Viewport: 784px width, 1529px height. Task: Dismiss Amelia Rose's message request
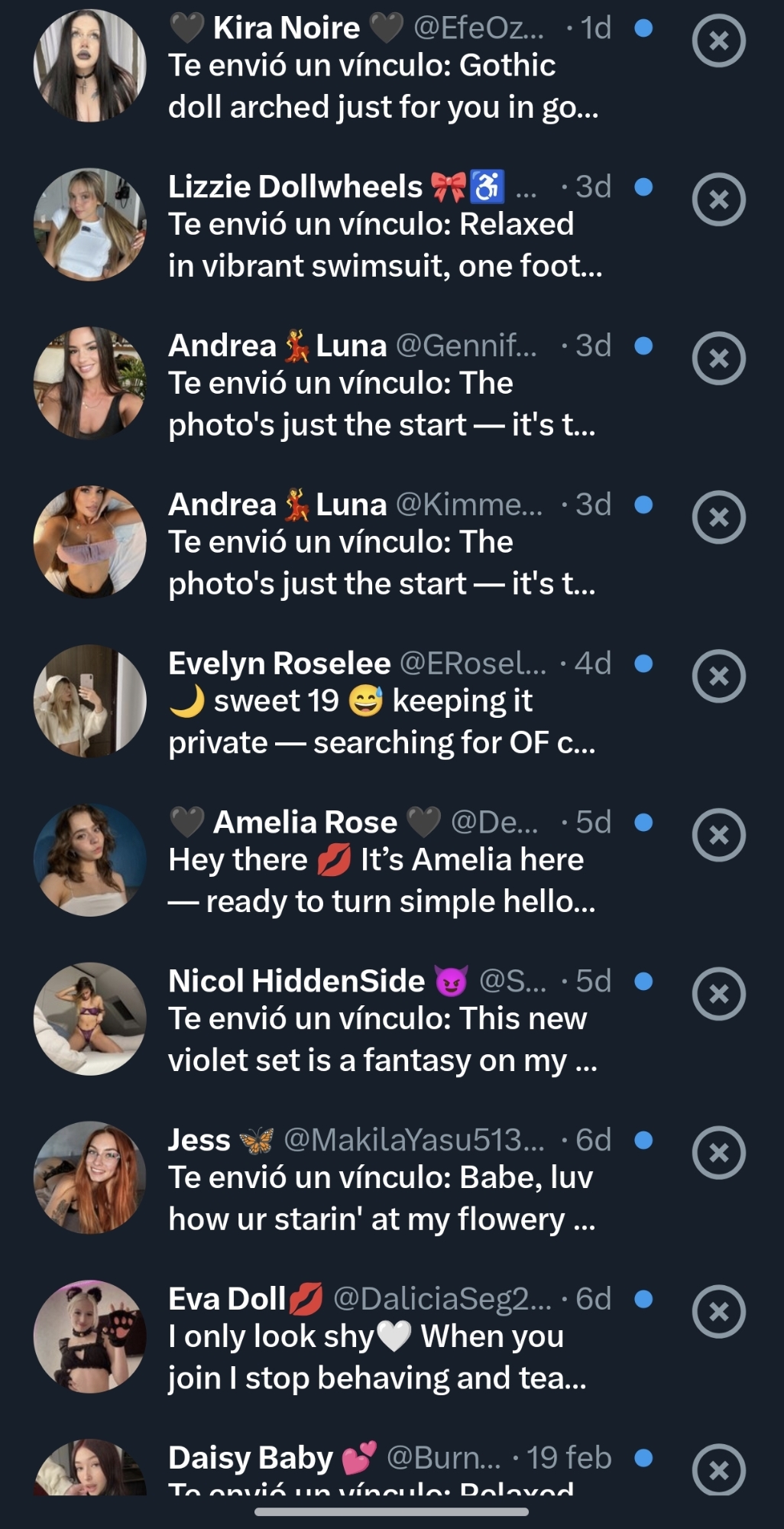pos(718,836)
